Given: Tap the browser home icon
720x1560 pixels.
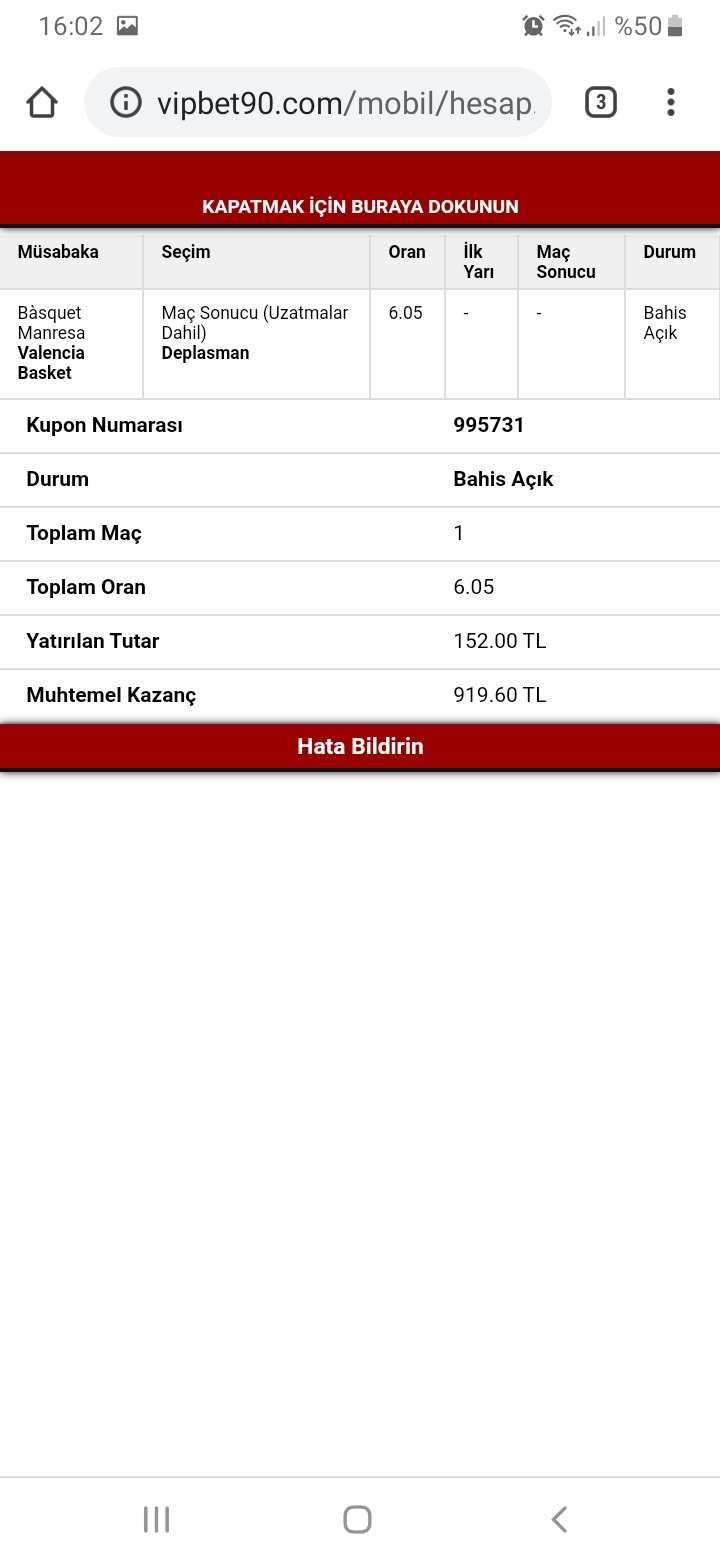Looking at the screenshot, I should point(42,102).
